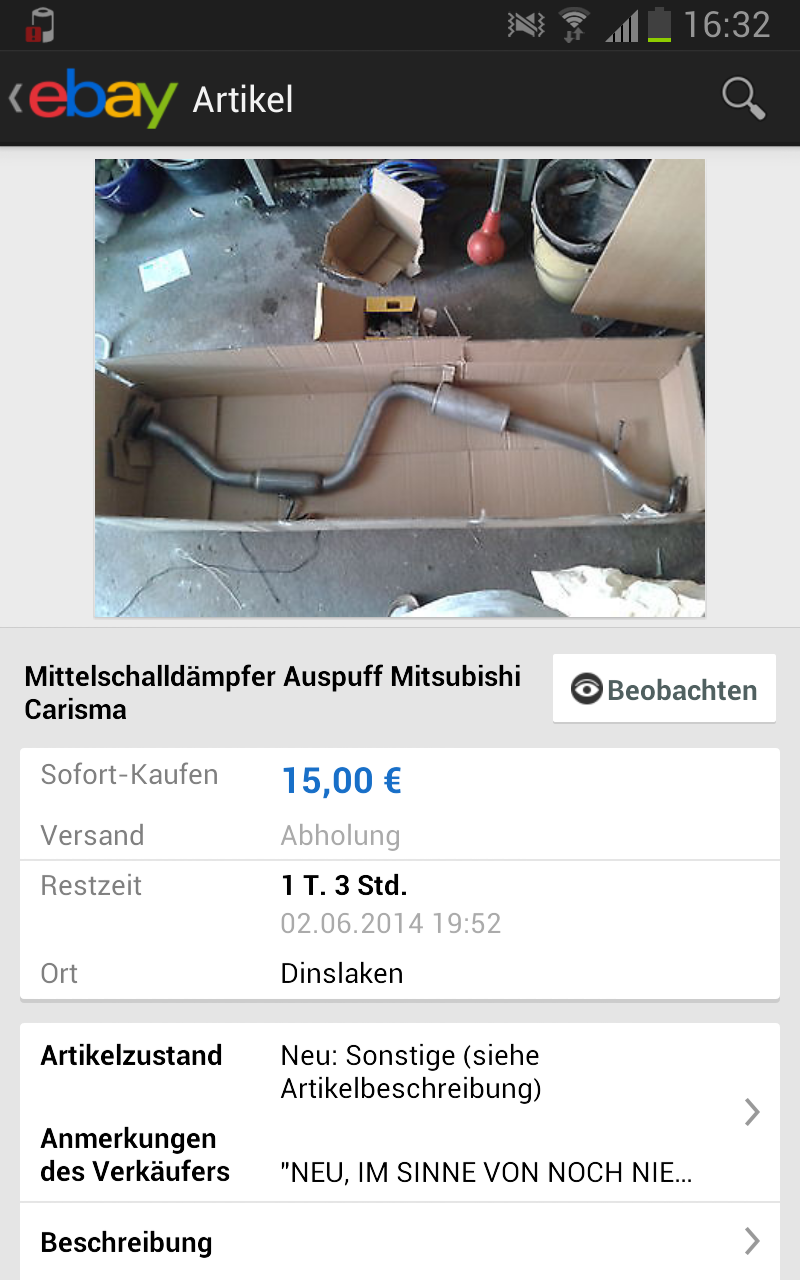
Task: Open the Artikelzustand details row
Action: pyautogui.click(x=400, y=1112)
